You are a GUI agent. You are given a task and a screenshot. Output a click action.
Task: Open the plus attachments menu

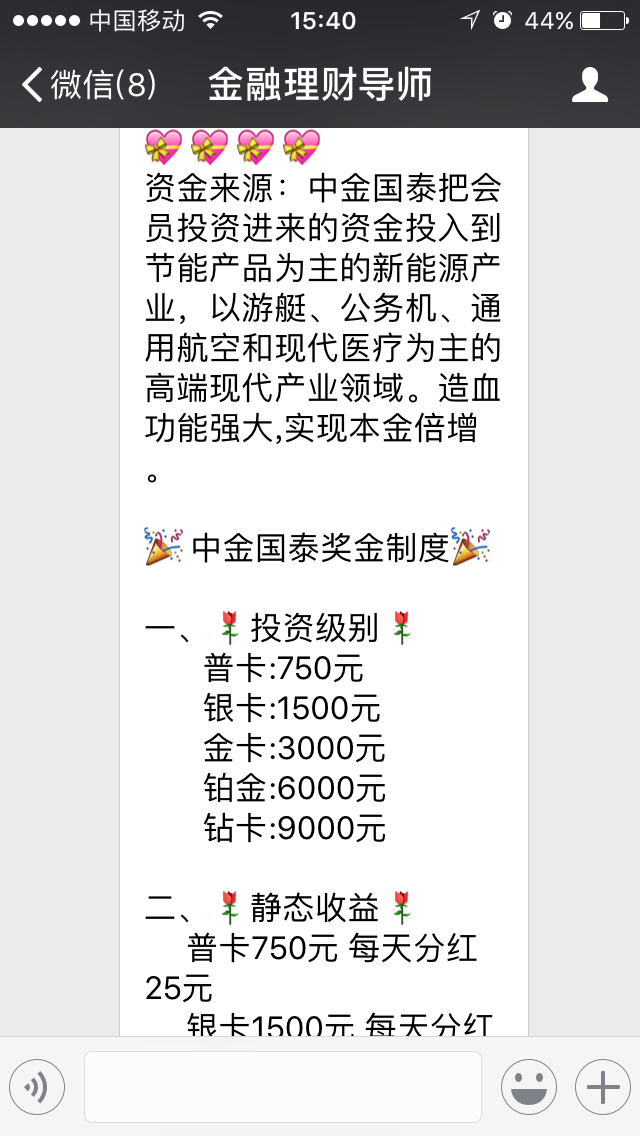point(602,1086)
